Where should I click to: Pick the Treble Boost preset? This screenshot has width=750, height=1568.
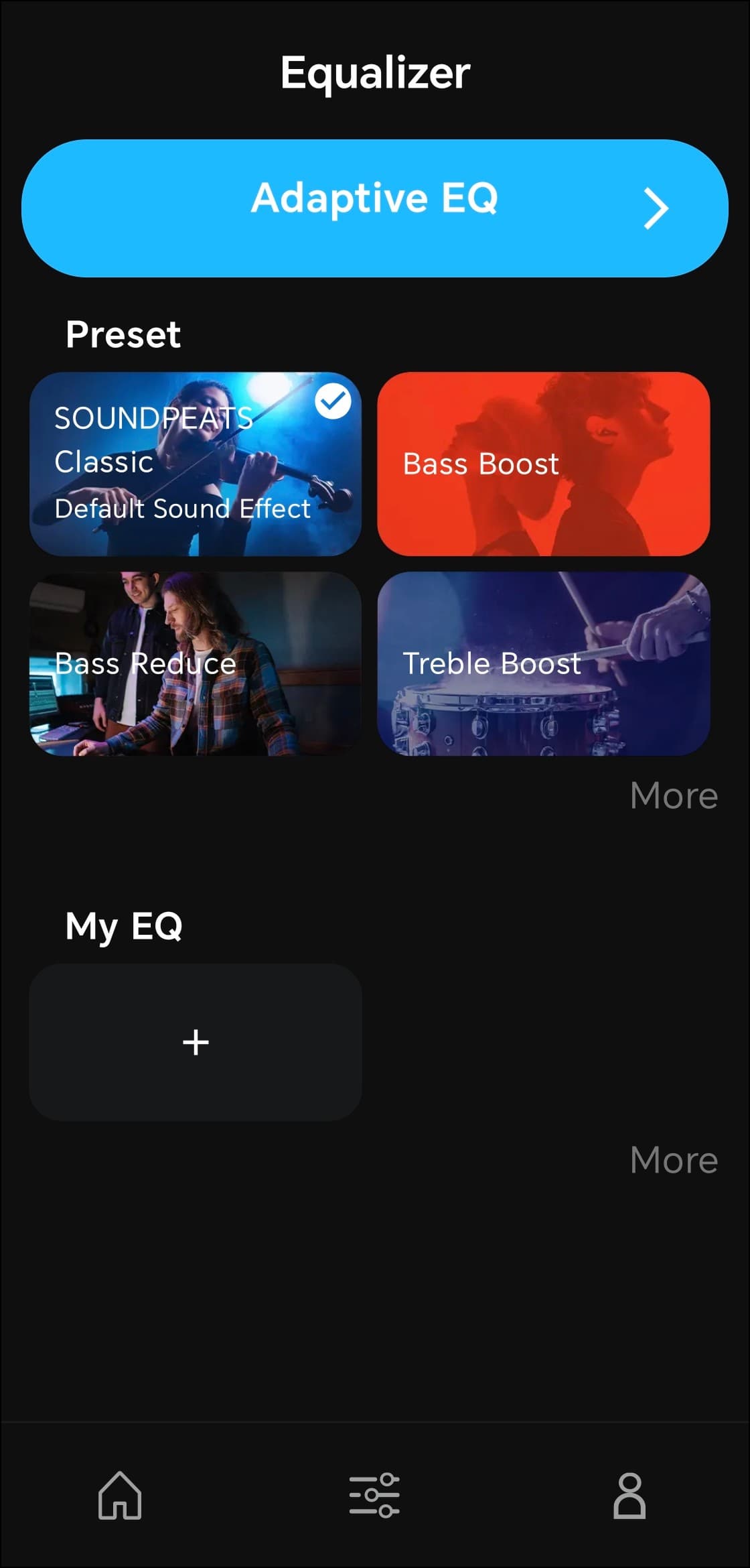coord(543,663)
